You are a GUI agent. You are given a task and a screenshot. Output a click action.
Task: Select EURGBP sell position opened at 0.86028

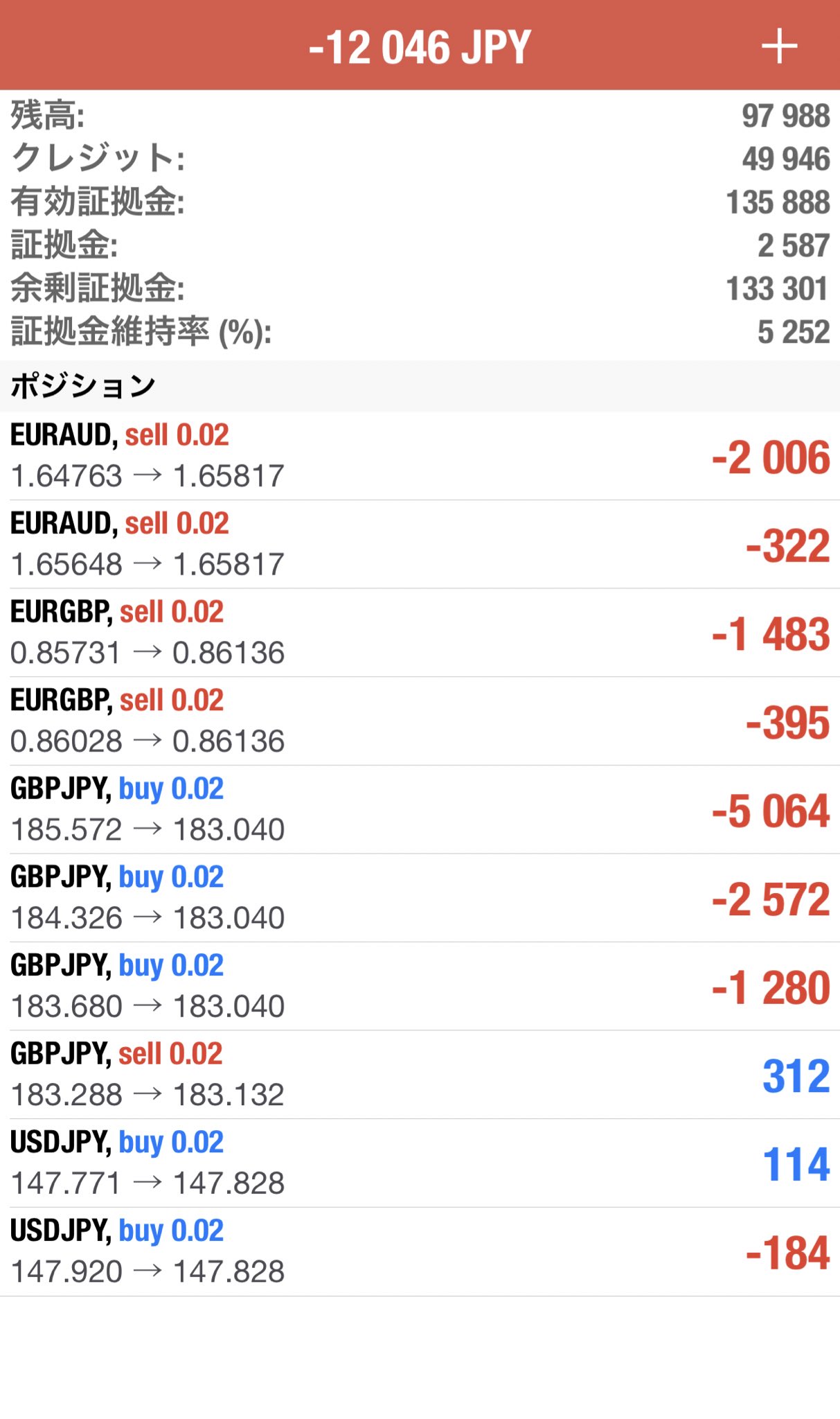(x=420, y=721)
